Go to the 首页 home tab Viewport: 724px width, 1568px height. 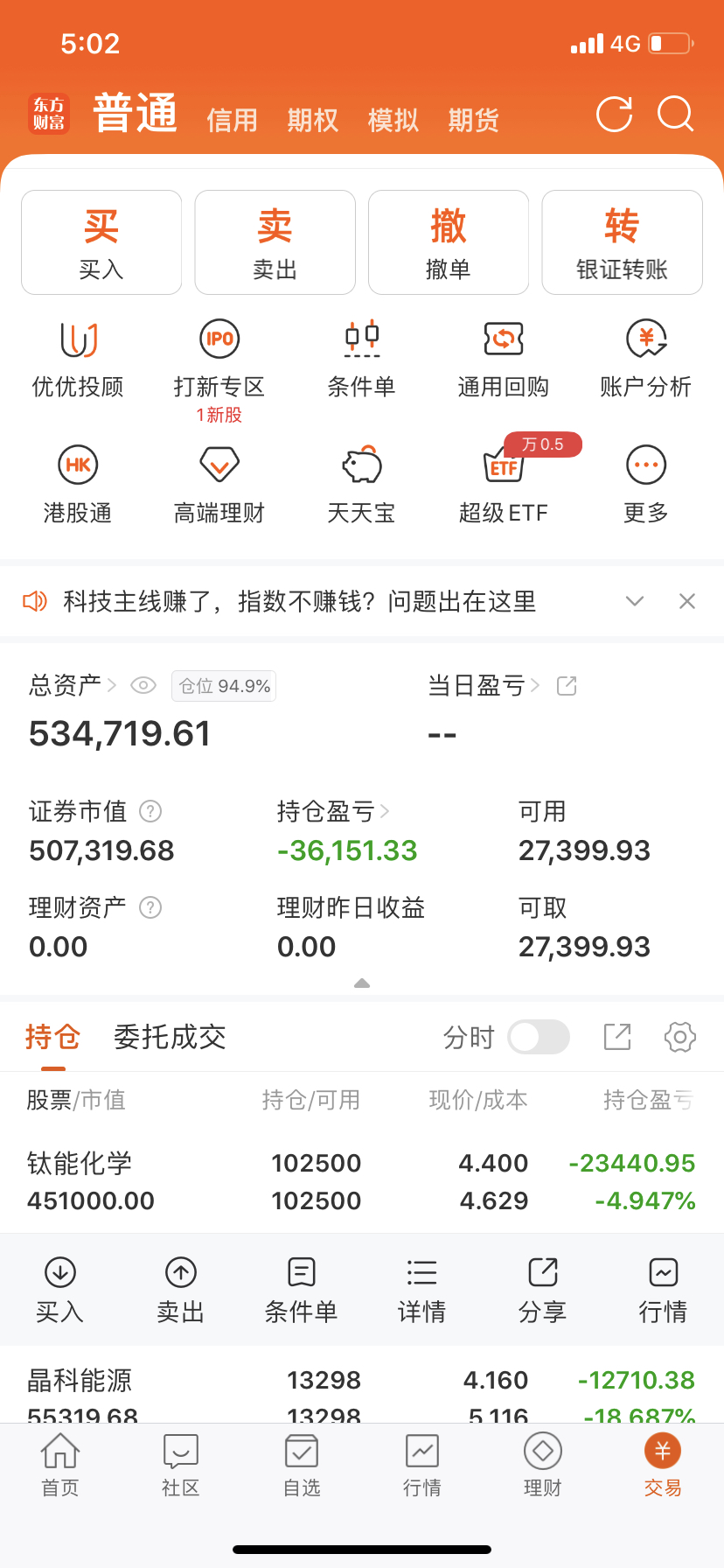[60, 1465]
